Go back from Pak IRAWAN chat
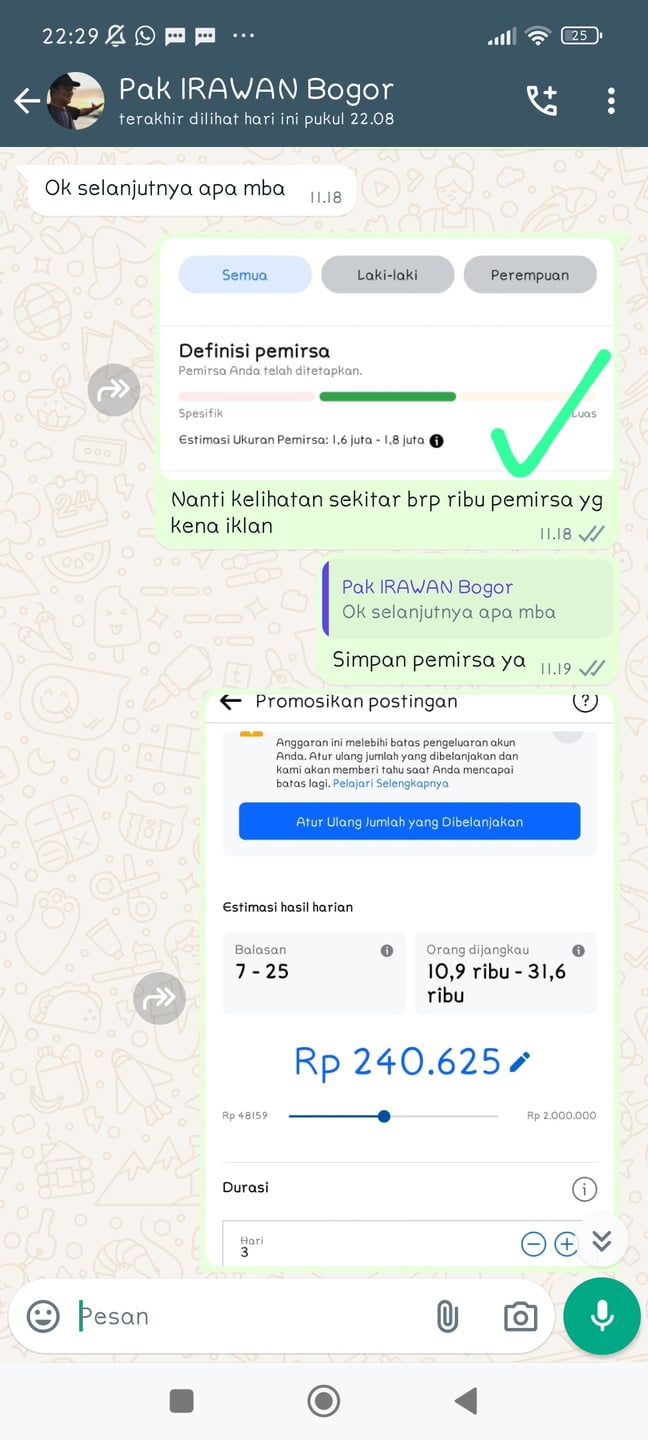648x1440 pixels. click(27, 100)
